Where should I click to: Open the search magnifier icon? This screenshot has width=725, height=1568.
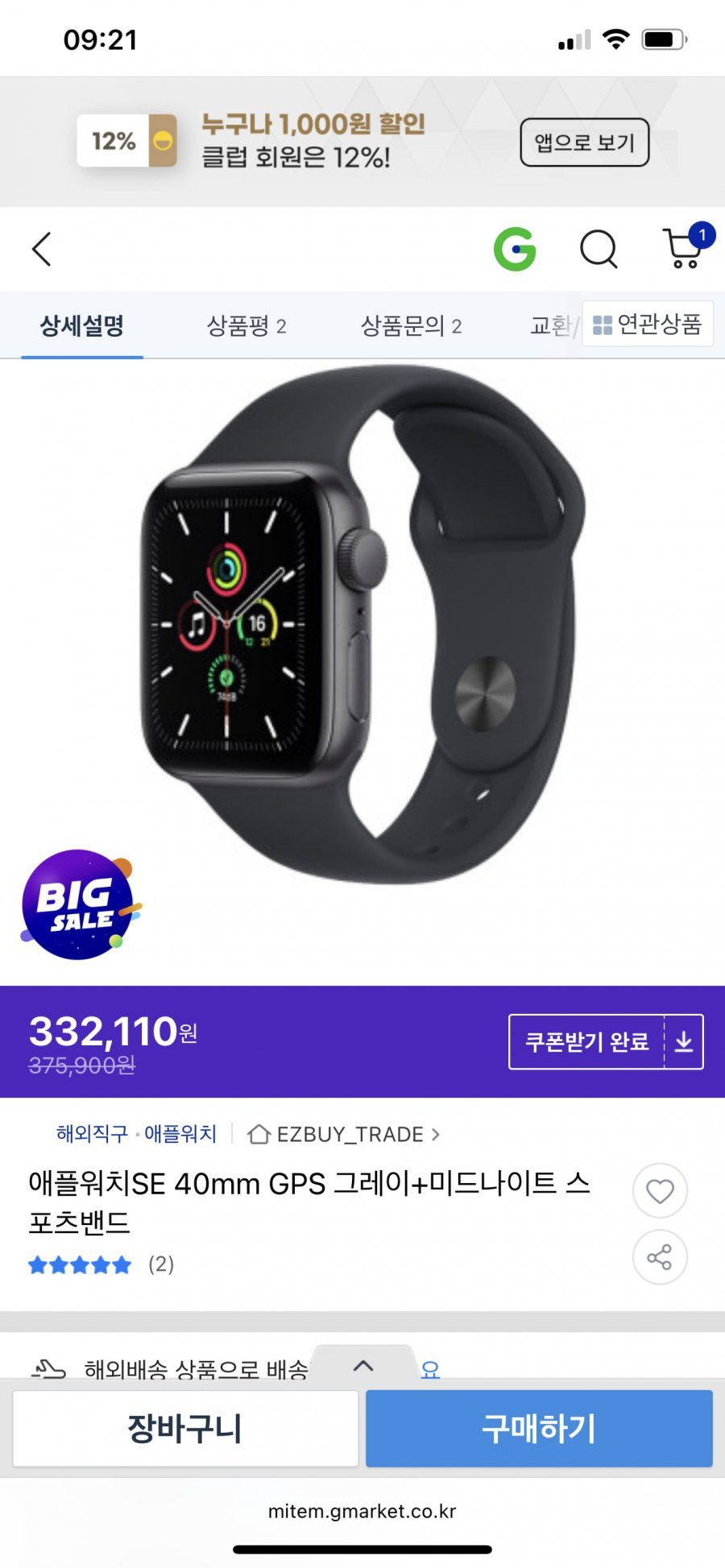(x=599, y=249)
